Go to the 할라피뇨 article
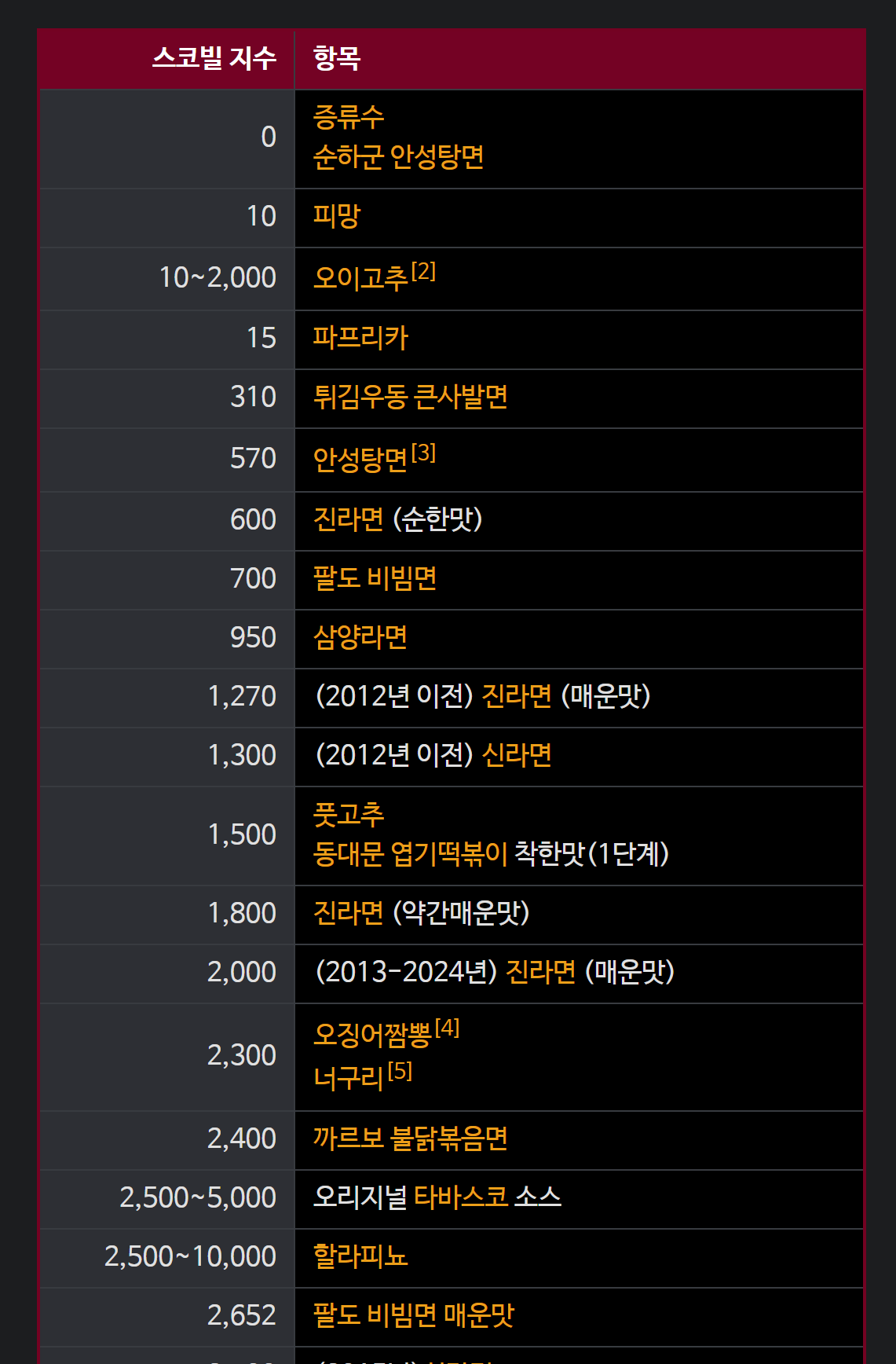Viewport: 896px width, 1364px height. (x=360, y=1256)
